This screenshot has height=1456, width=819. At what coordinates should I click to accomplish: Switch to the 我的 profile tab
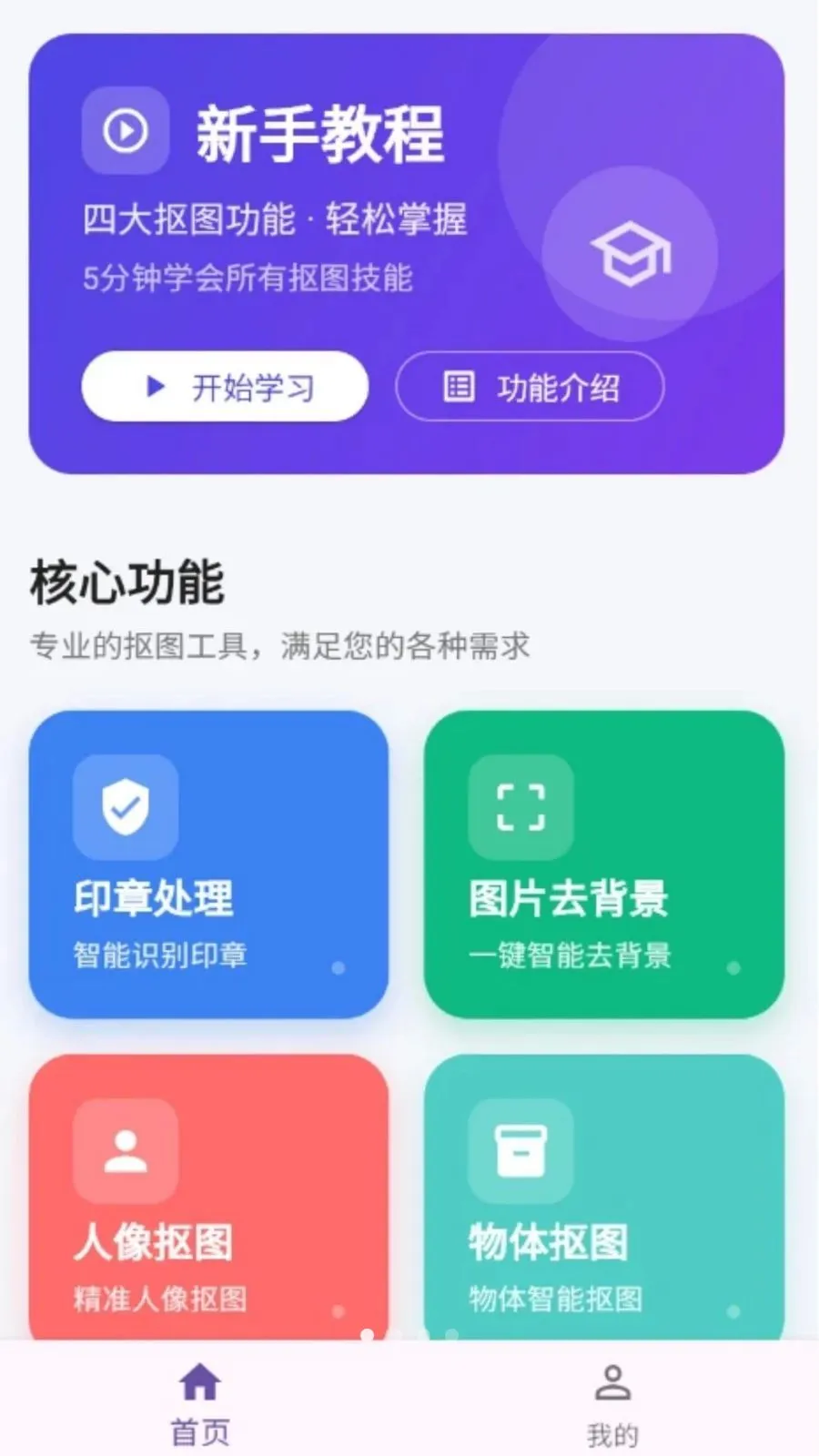point(613,1401)
